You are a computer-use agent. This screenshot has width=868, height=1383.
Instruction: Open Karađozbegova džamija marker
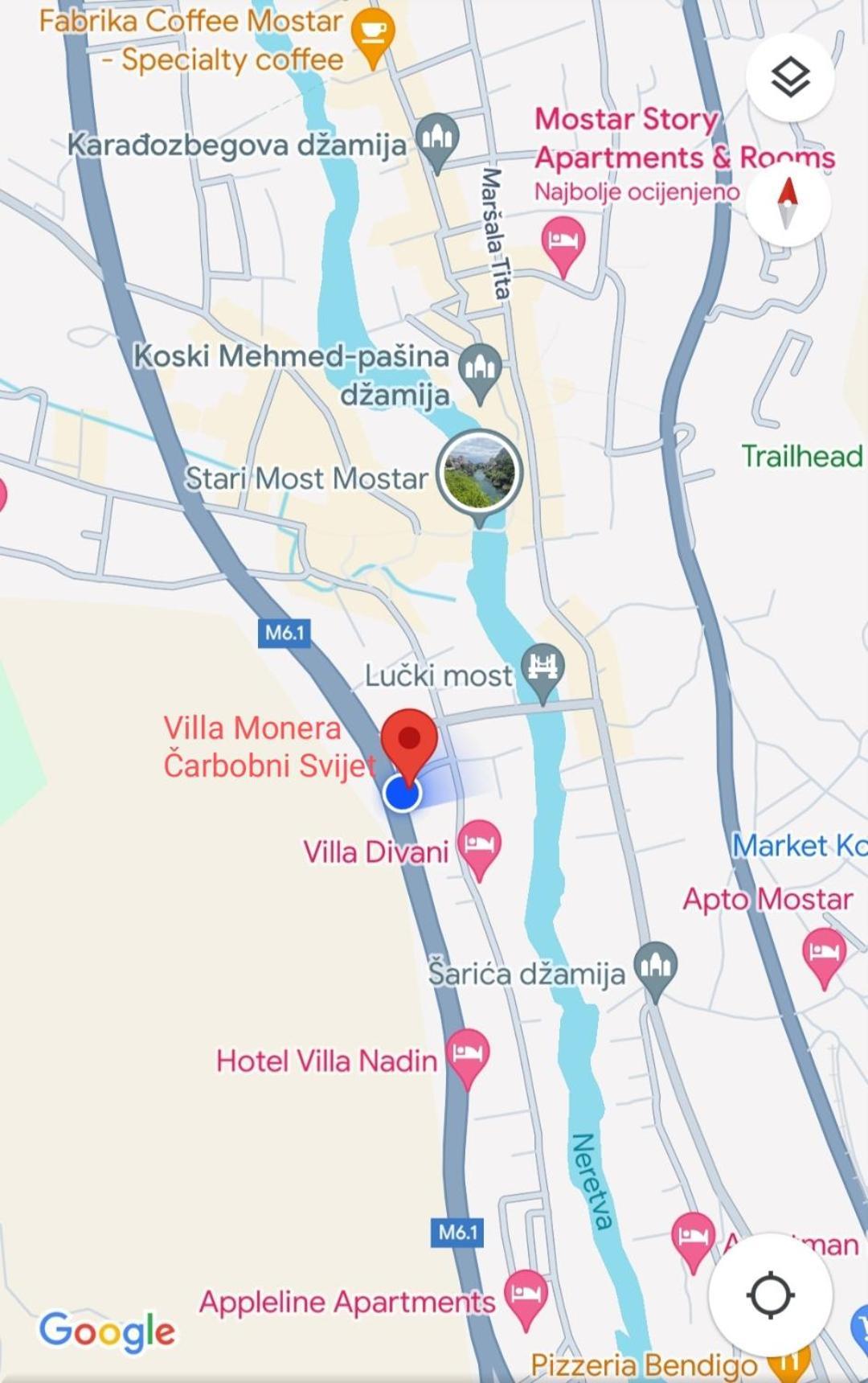tap(437, 138)
